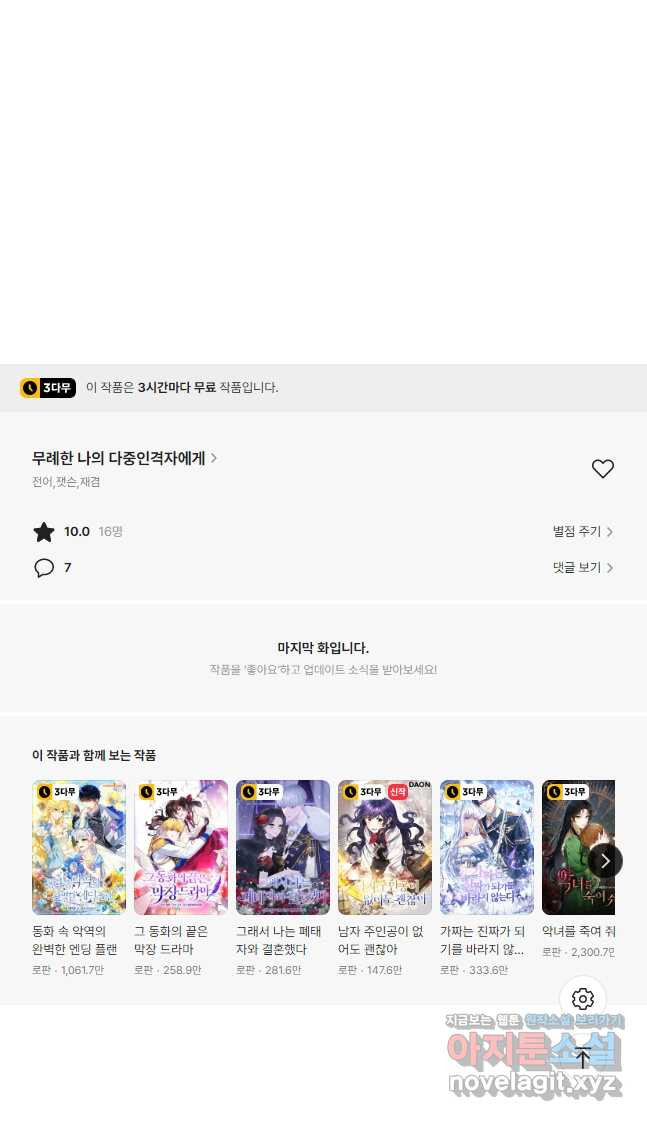
Task: Show the next recommended works with the arrow
Action: [x=605, y=860]
